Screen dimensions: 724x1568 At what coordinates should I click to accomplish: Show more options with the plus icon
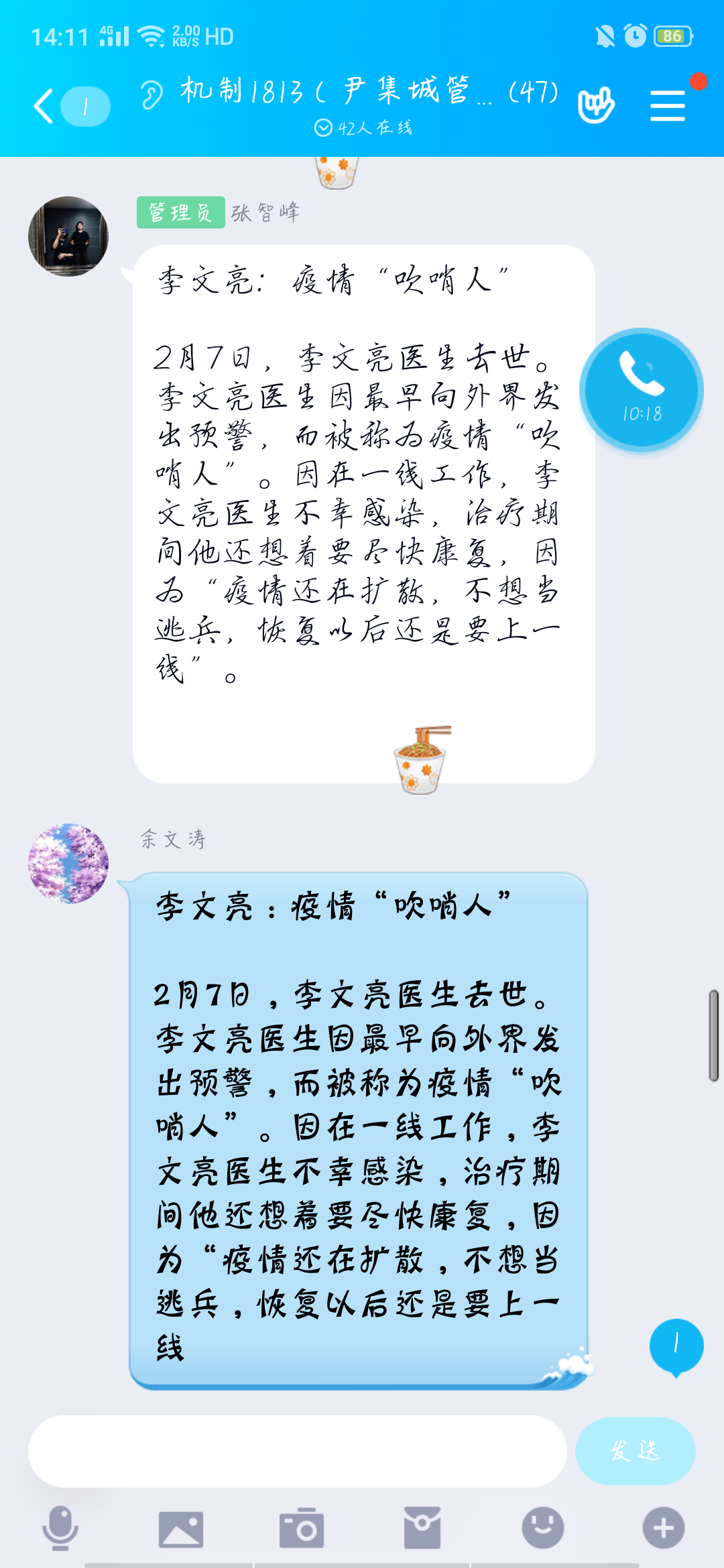coord(664,1528)
